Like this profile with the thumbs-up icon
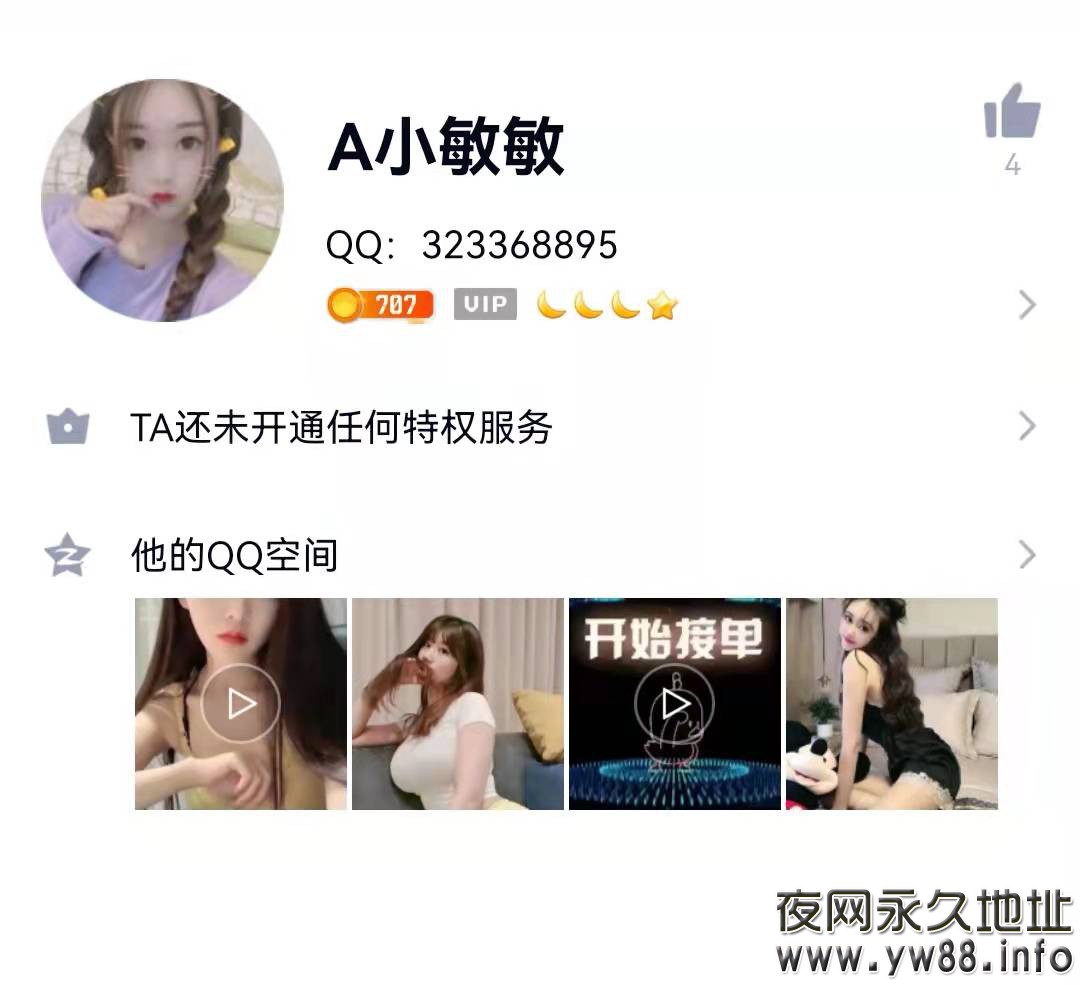The width and height of the screenshot is (1080, 985). pos(1011,112)
